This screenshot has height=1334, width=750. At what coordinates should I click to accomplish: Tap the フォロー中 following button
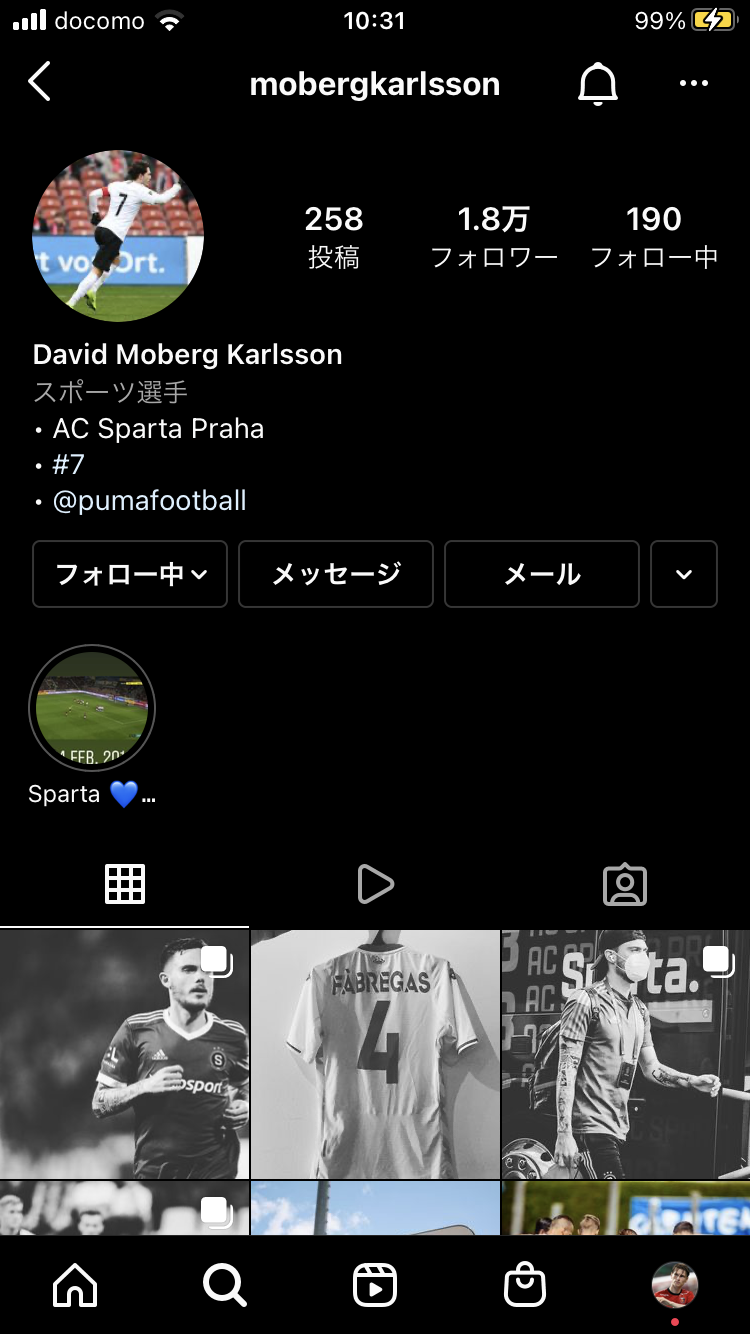[x=130, y=574]
